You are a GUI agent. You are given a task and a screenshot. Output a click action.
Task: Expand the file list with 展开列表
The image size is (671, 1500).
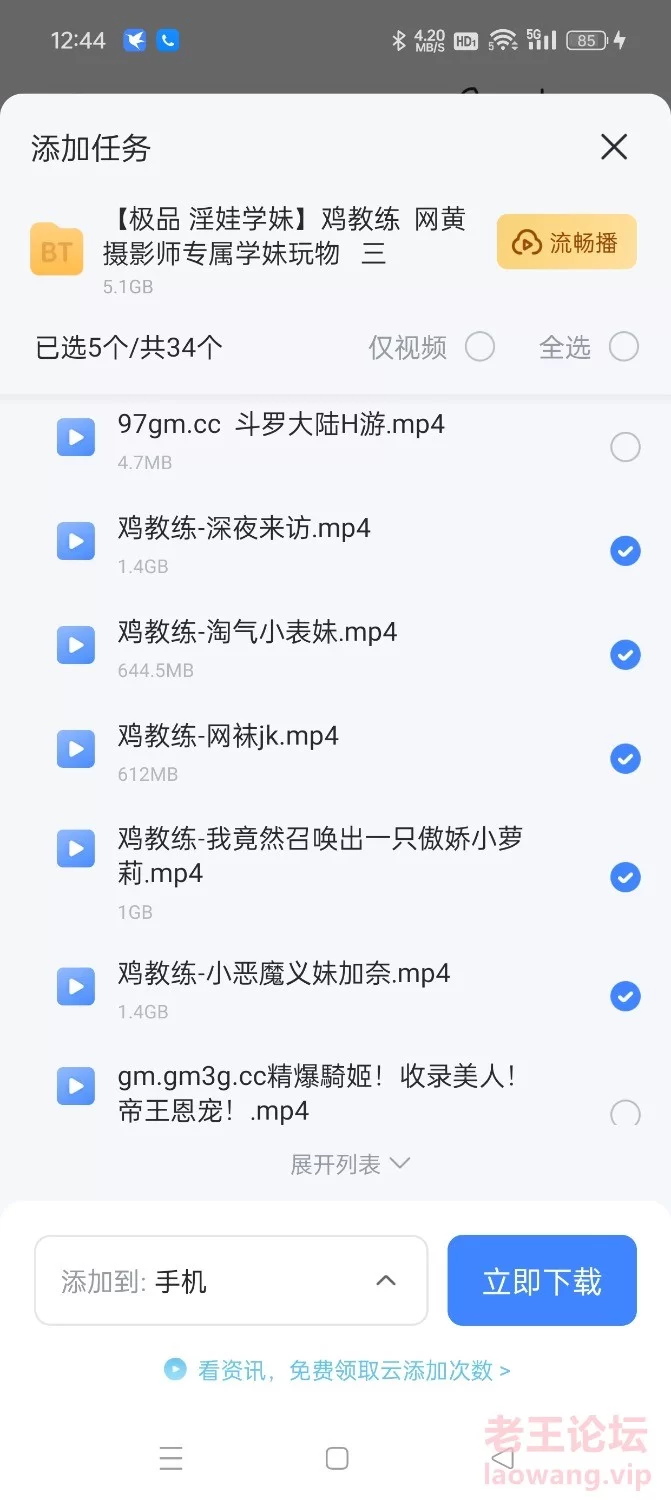click(x=350, y=1164)
